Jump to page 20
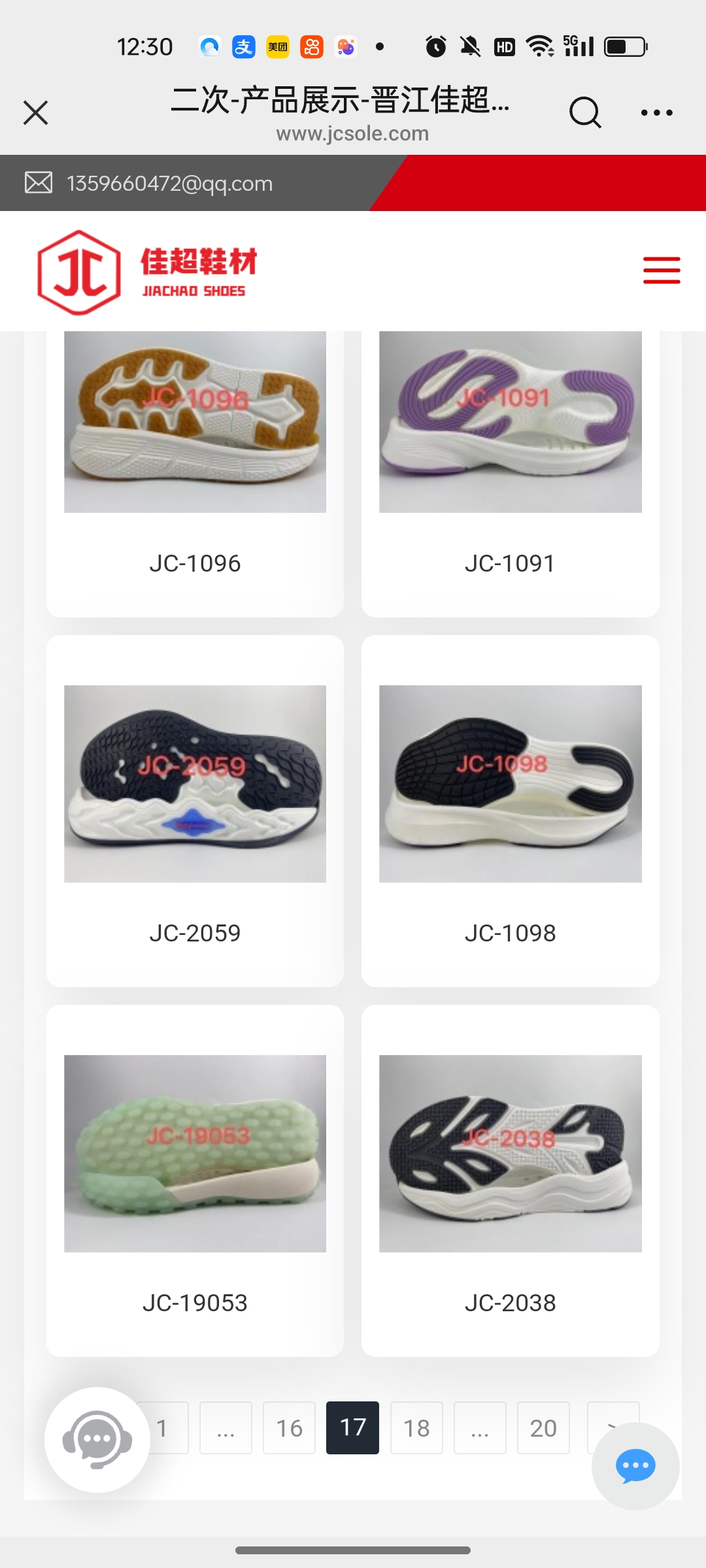The image size is (706, 1568). click(543, 1428)
